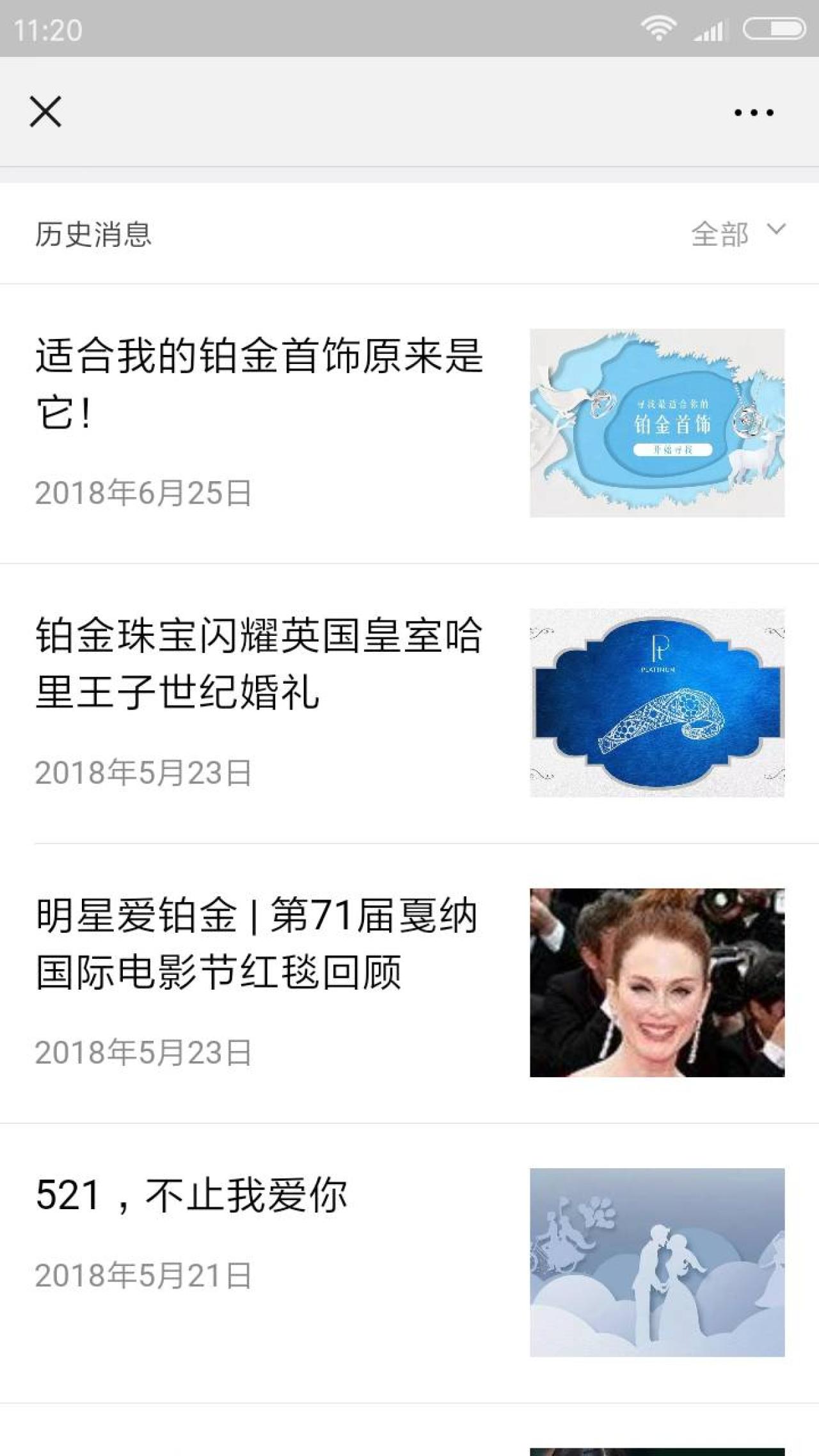This screenshot has width=819, height=1456.
Task: Close this history messages page
Action: click(x=45, y=112)
